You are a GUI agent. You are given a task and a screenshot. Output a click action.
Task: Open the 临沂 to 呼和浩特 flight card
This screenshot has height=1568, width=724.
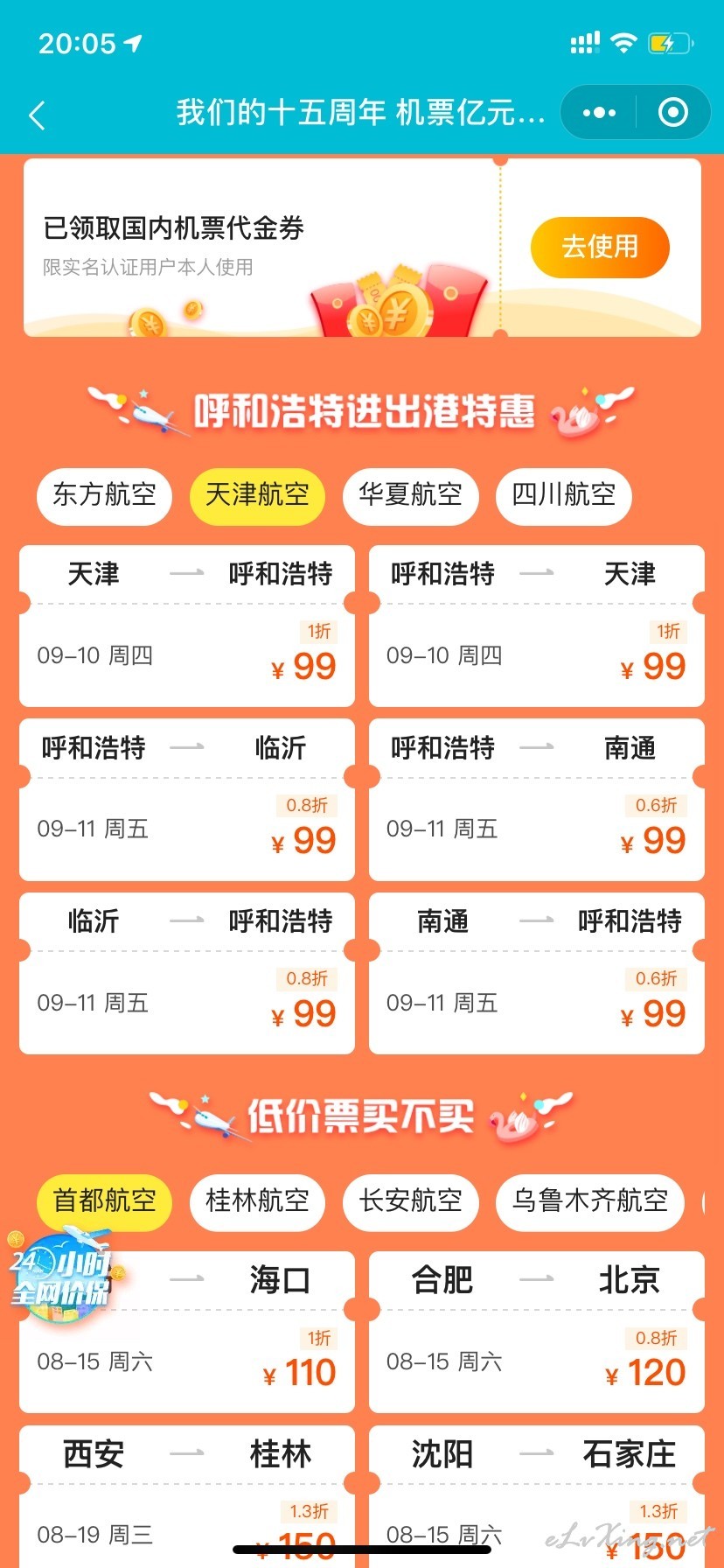[187, 973]
